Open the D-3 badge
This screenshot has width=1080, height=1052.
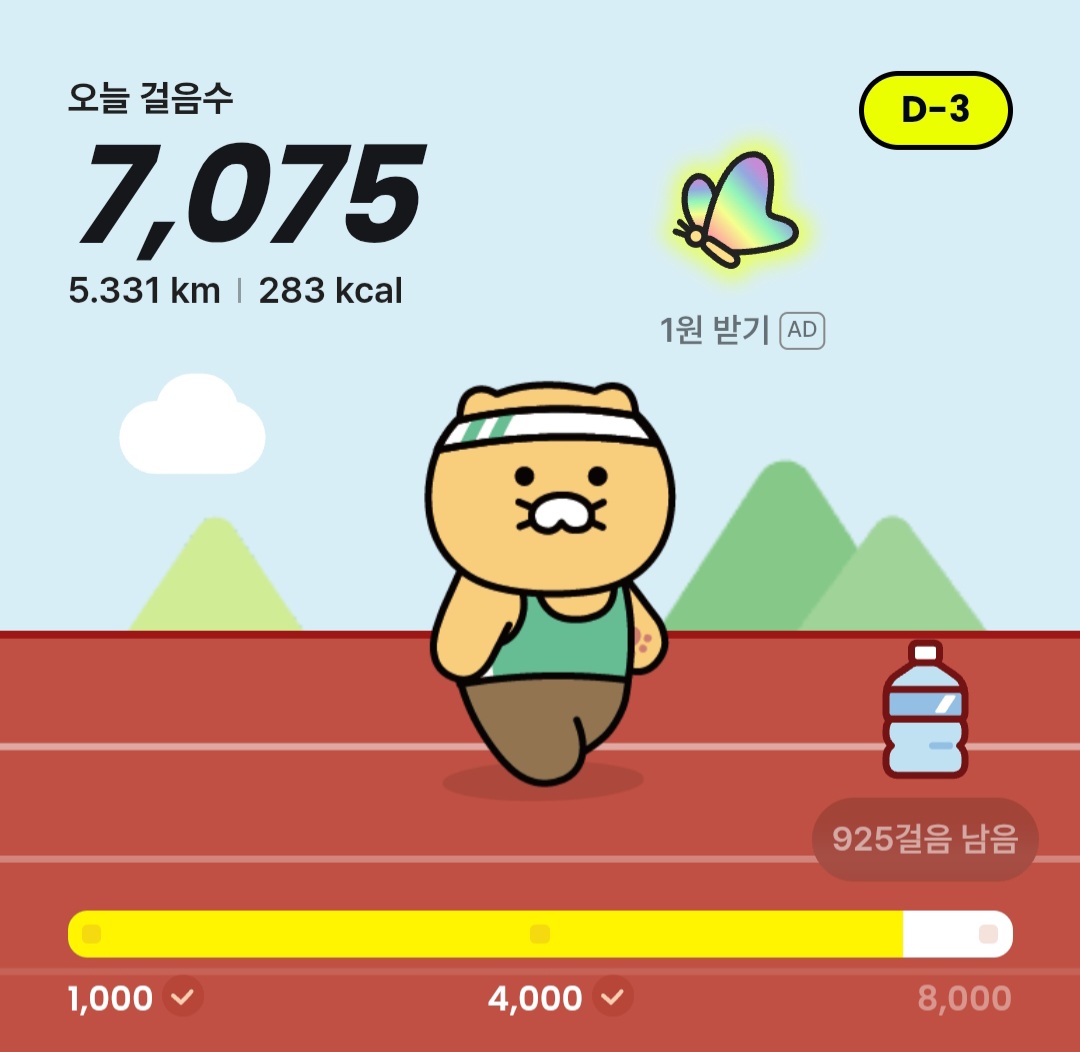click(935, 110)
